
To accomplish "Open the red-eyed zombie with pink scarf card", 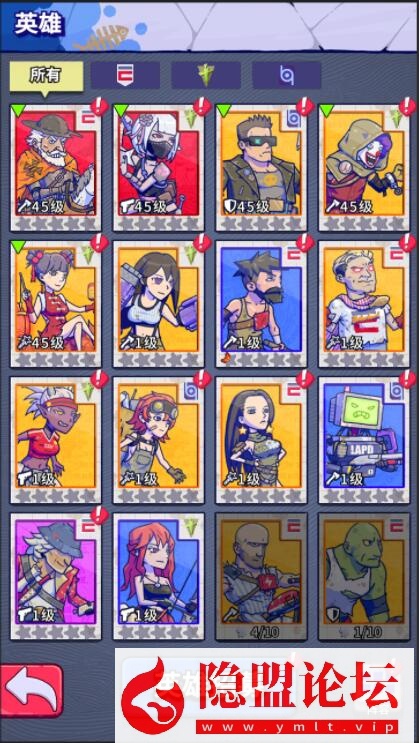I will click(x=364, y=304).
